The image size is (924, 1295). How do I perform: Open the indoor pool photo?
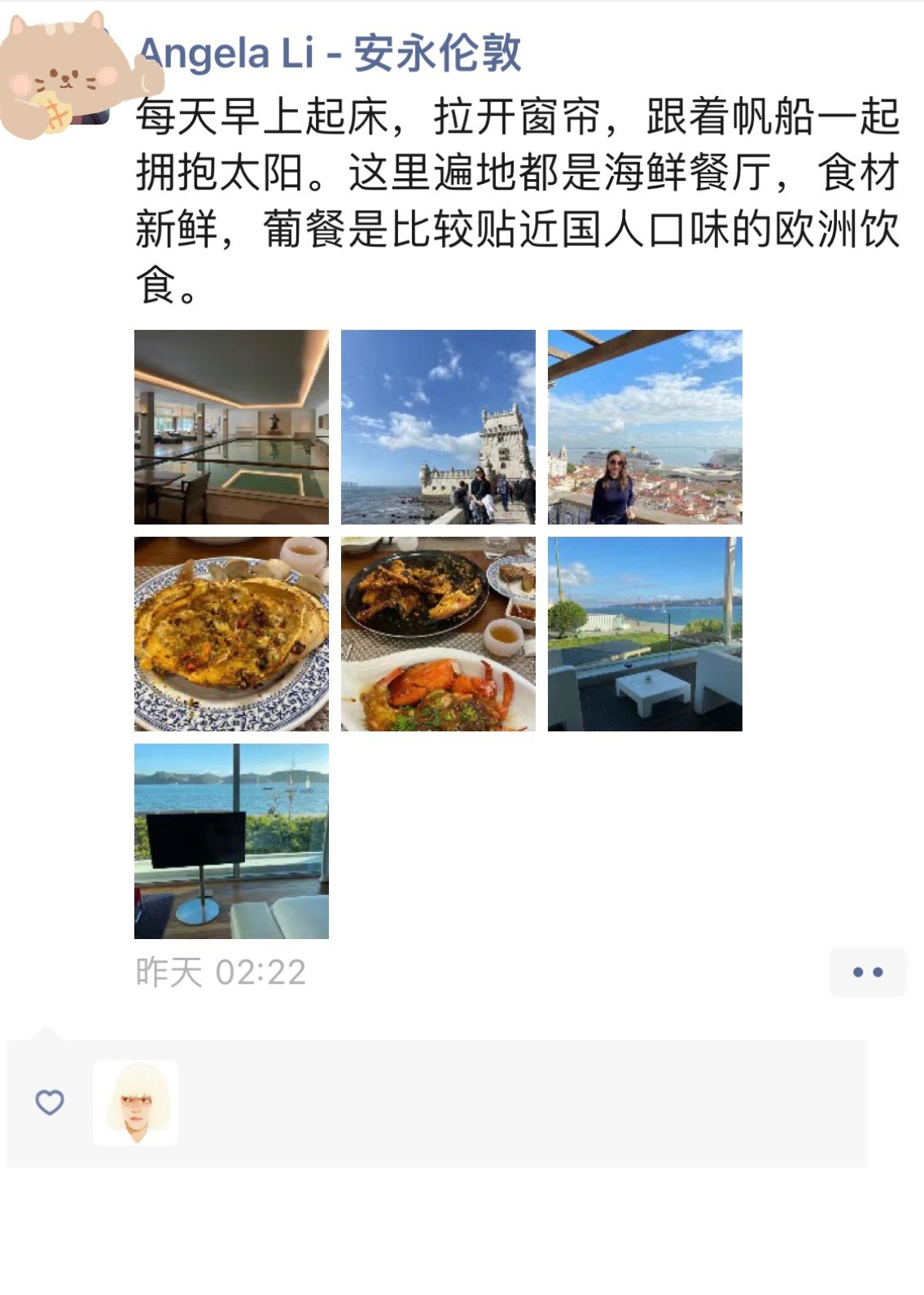(x=231, y=427)
